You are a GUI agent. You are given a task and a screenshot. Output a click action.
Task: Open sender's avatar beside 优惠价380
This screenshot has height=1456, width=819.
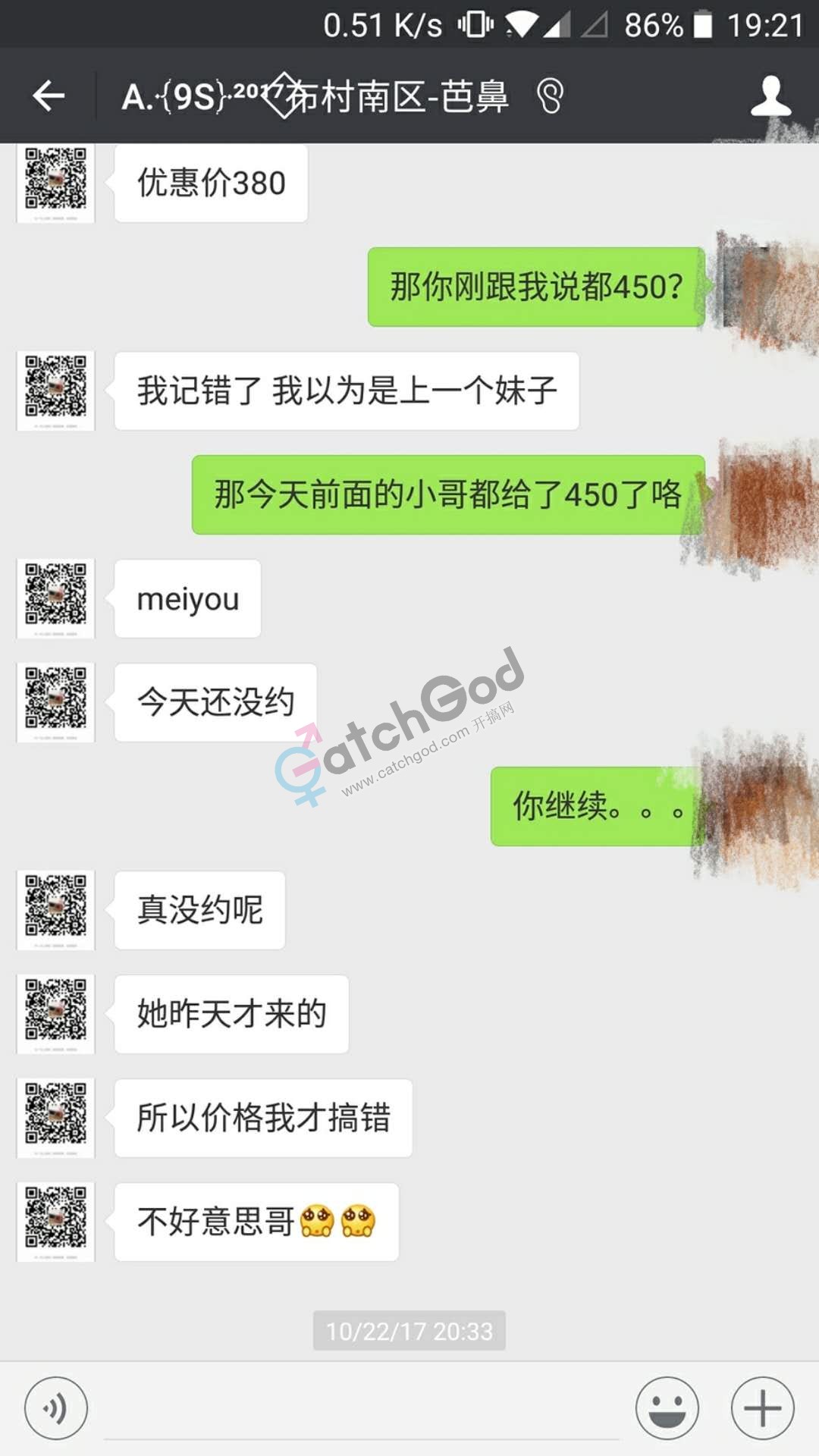[55, 182]
